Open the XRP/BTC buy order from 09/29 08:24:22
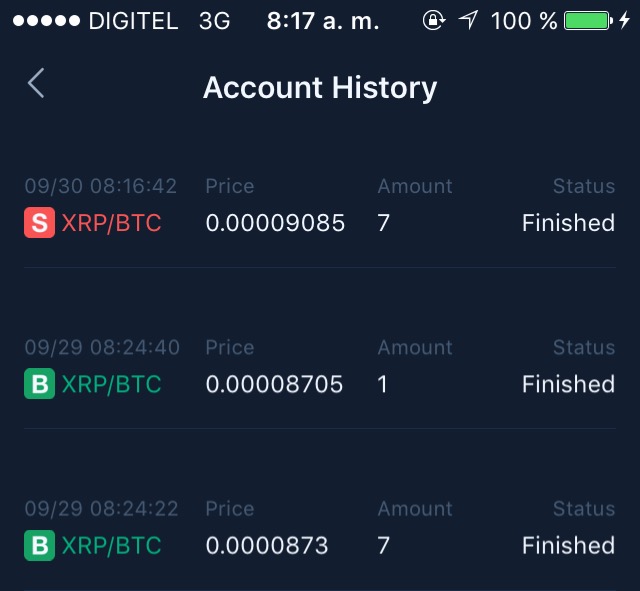Screen dimensions: 640x591 (320, 529)
